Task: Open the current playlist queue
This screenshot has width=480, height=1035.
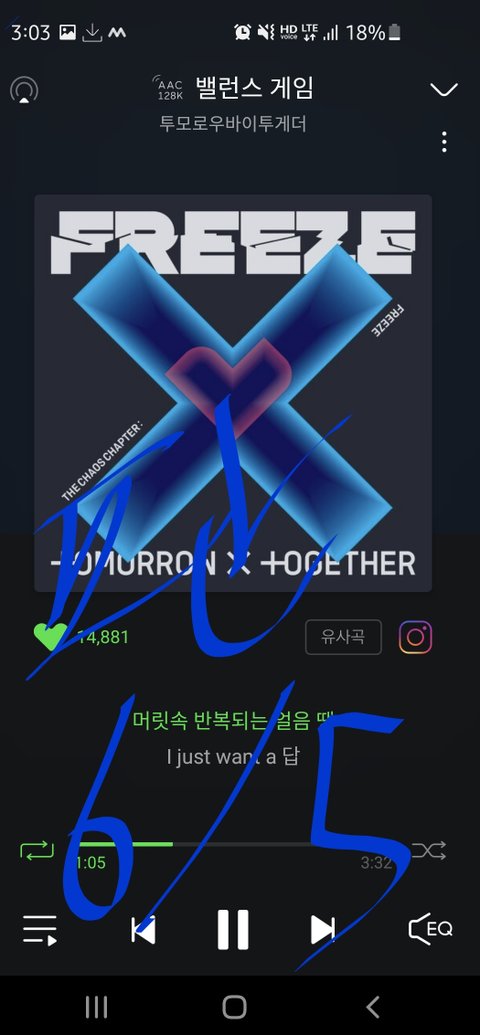Action: tap(40, 930)
